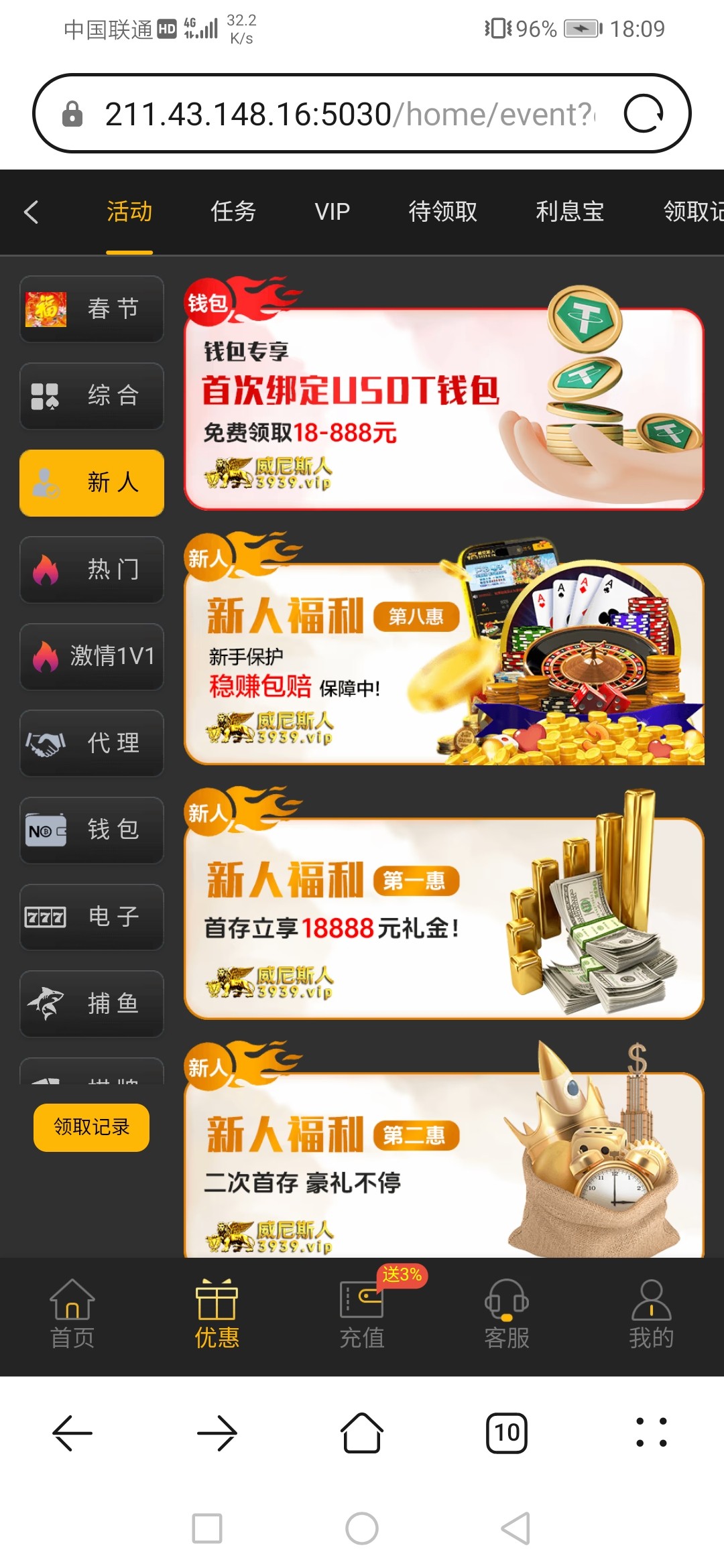Open the 充值 bottom tab
The height and width of the screenshot is (1568, 724).
362,1315
